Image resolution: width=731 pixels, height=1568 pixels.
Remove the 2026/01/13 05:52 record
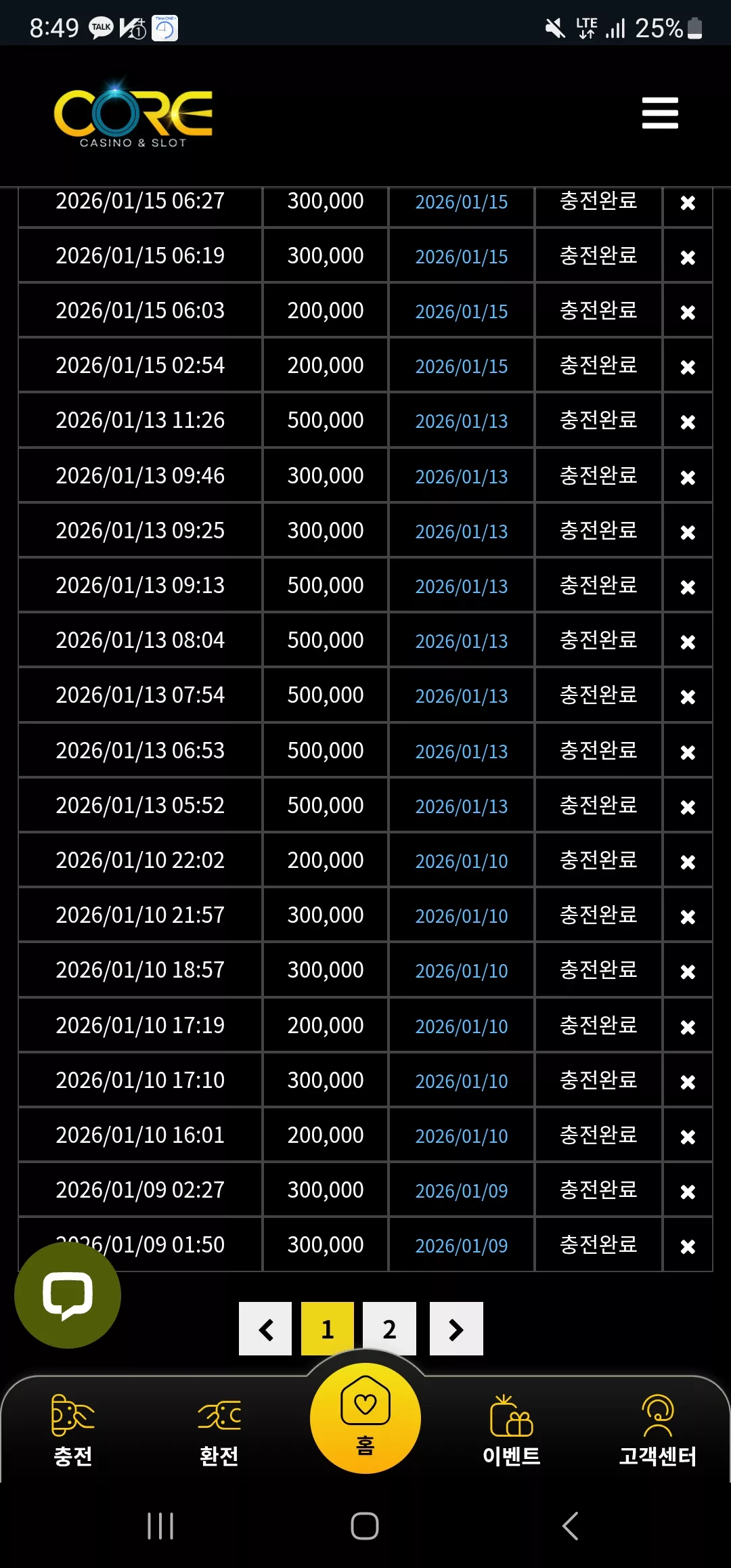coord(688,807)
